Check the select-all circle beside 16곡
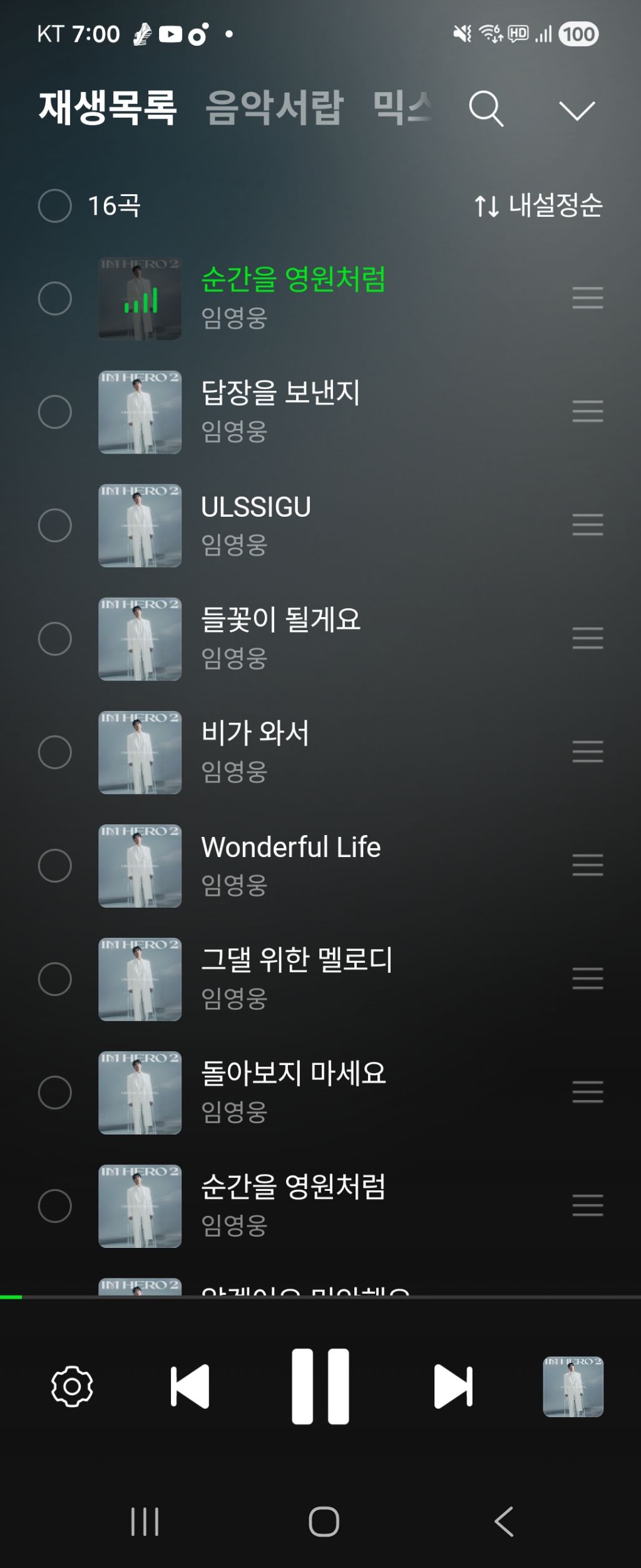 coord(55,205)
